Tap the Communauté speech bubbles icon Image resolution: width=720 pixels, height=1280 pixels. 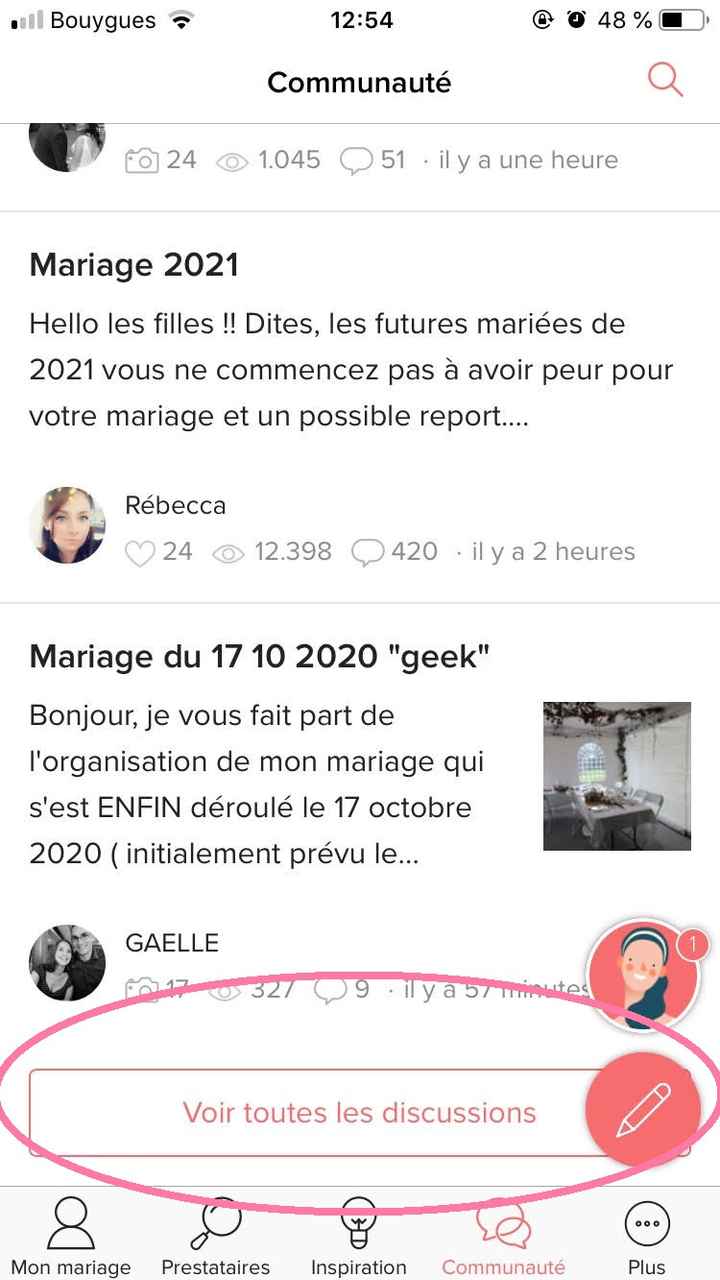pyautogui.click(x=503, y=1222)
